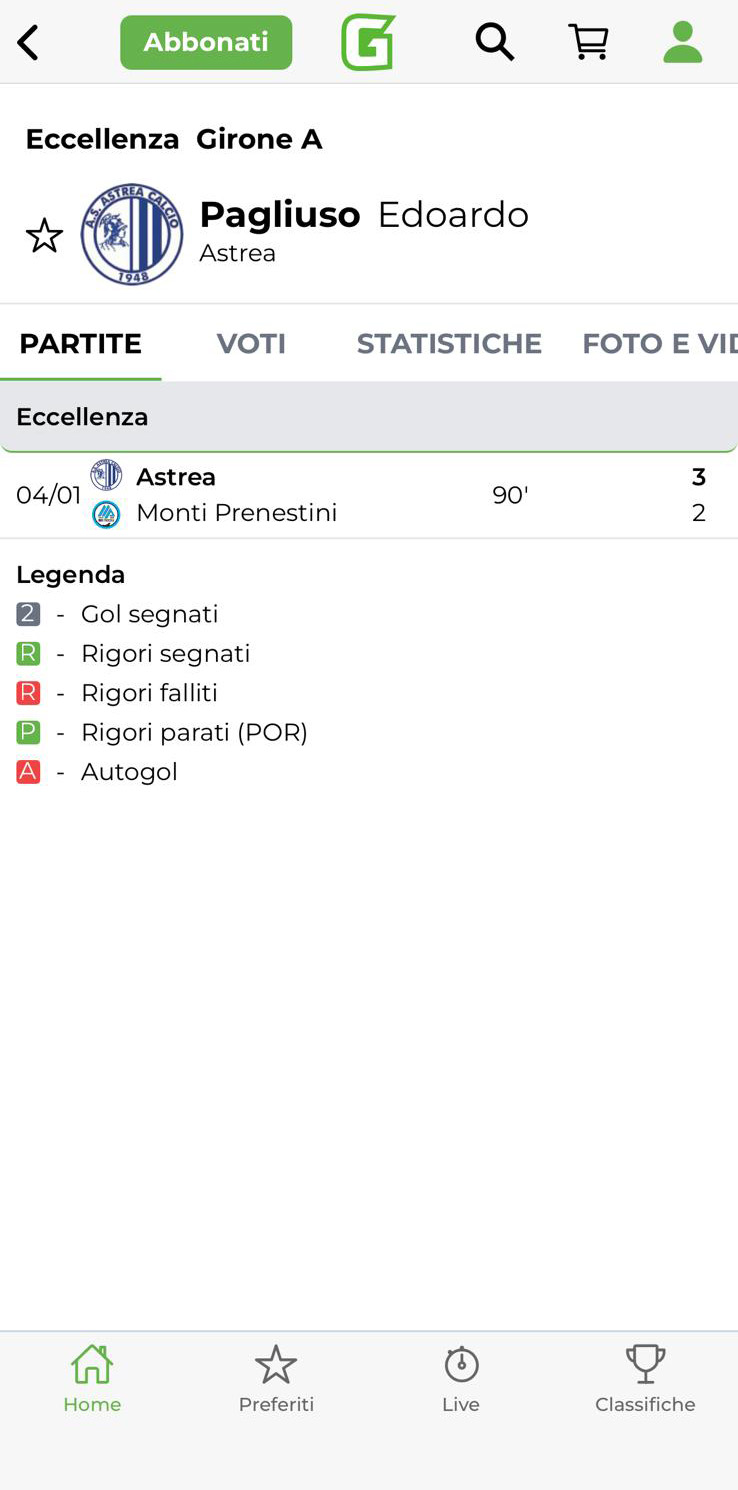The width and height of the screenshot is (738, 1490).
Task: Switch to the STATISTICHE tab
Action: 449,343
